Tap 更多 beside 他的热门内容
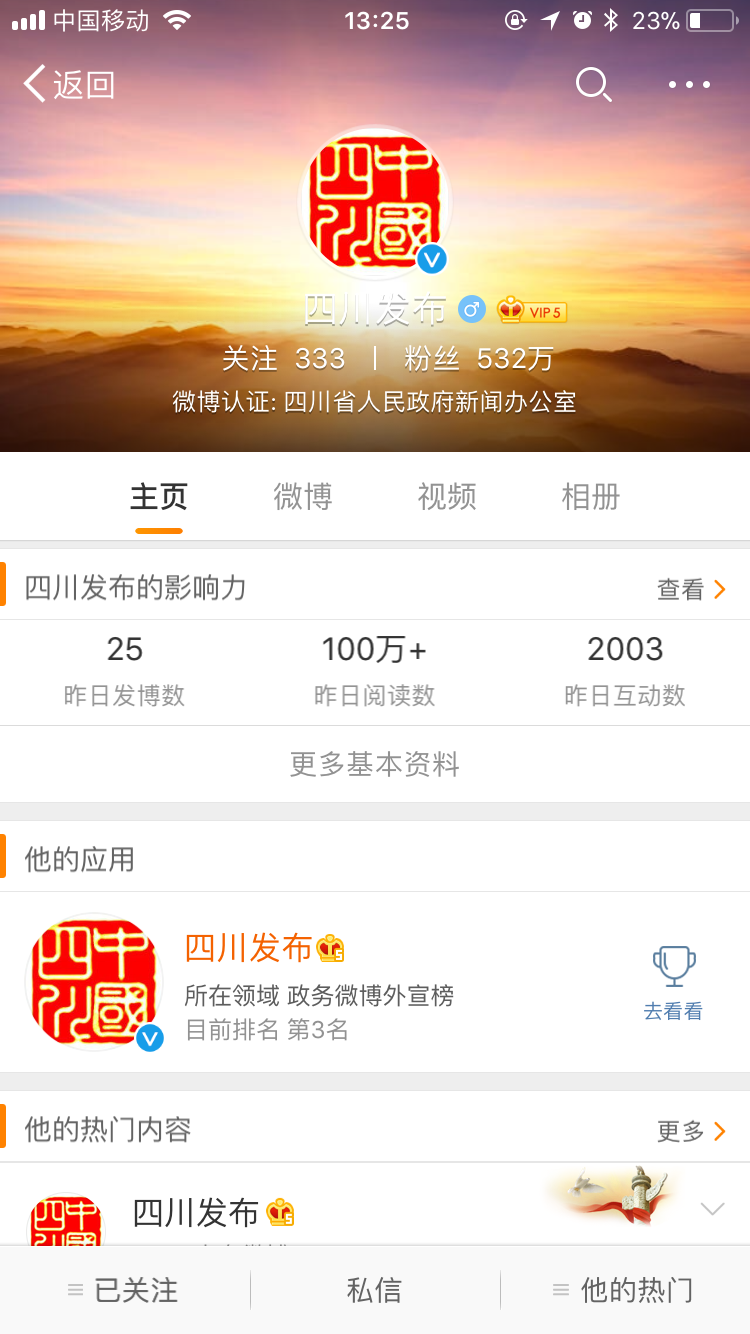This screenshot has height=1334, width=750. (691, 1131)
